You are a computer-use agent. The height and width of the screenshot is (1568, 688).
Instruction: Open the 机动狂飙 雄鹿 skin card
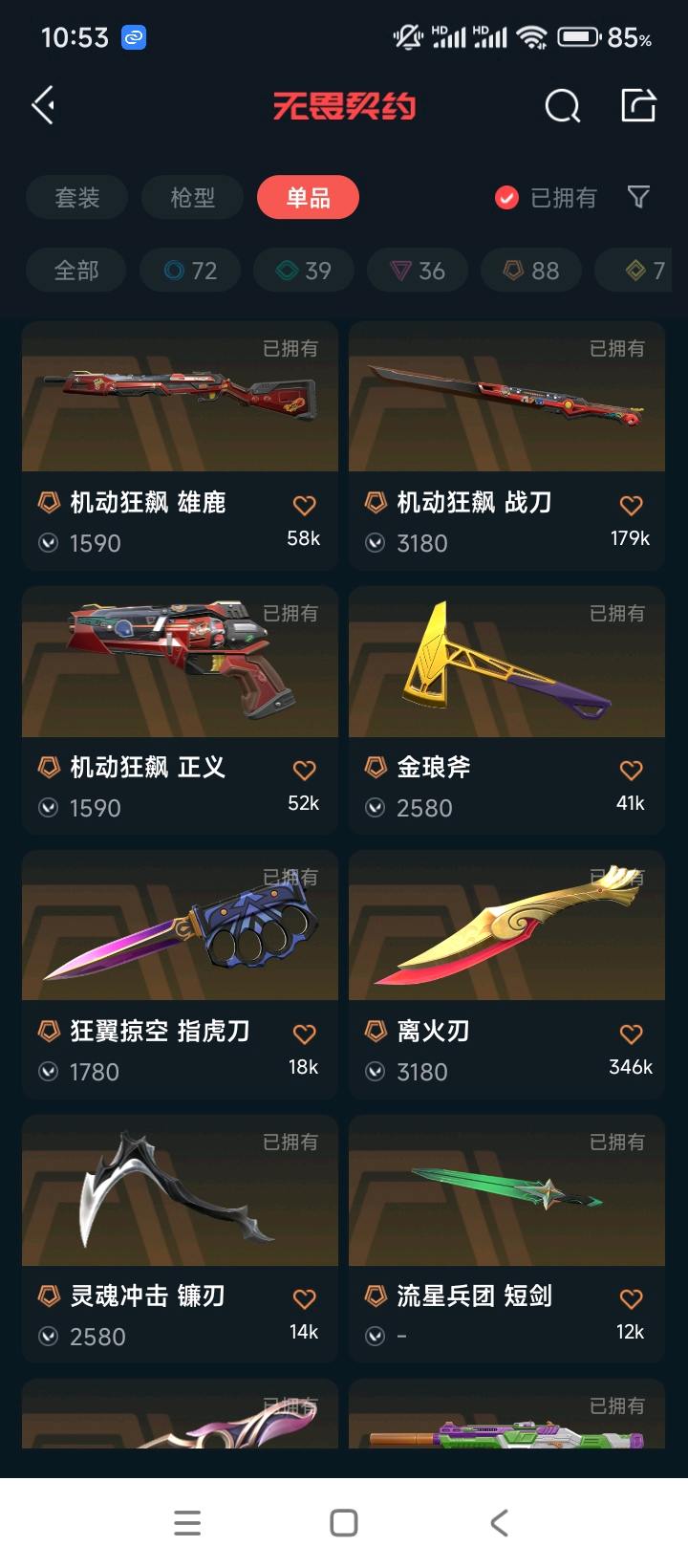point(180,446)
